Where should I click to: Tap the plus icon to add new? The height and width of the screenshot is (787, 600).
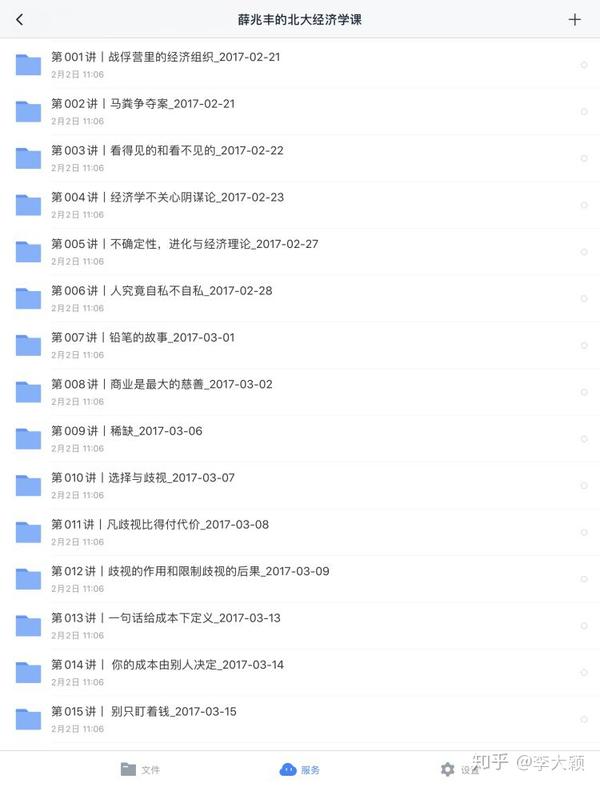point(574,19)
